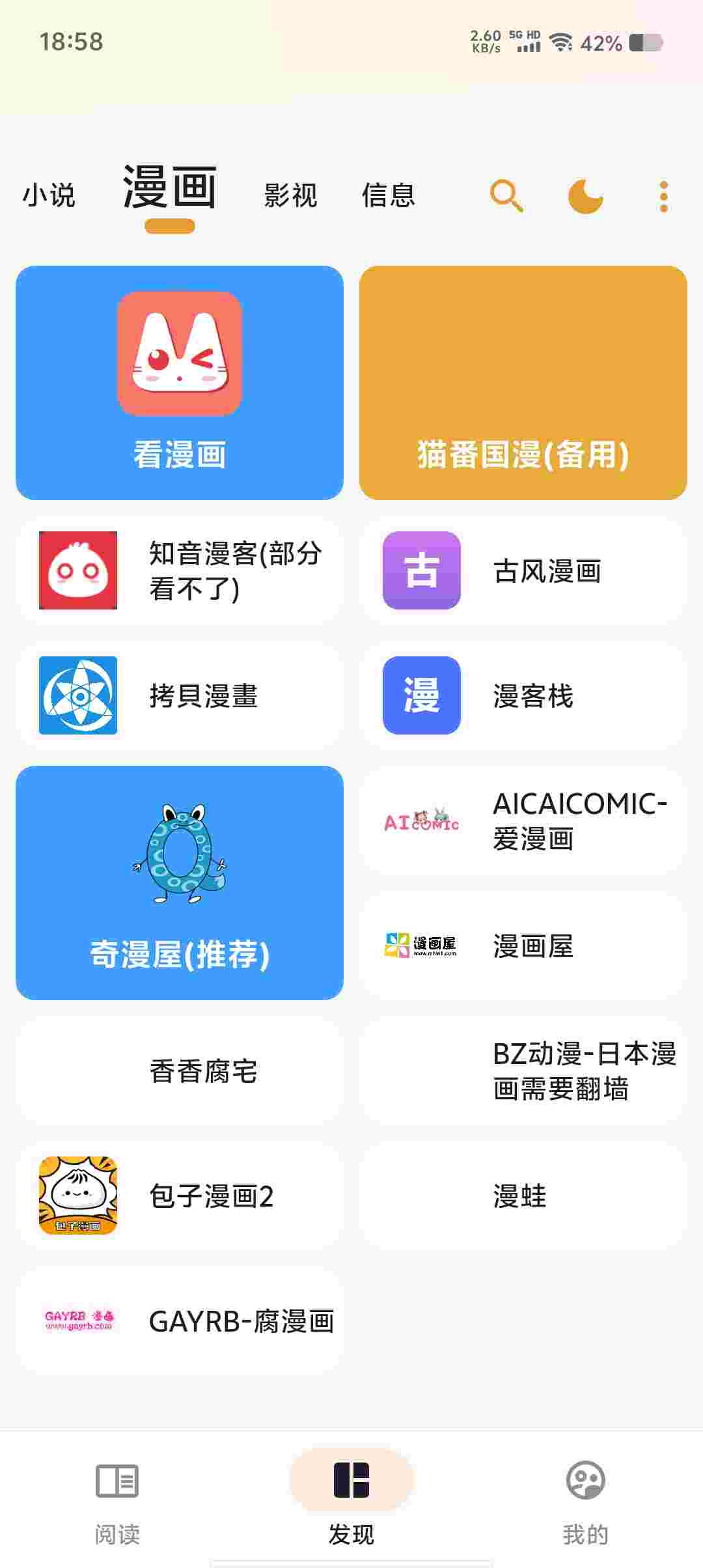Open the search magnifier icon
Viewport: 703px width, 1568px height.
point(506,196)
